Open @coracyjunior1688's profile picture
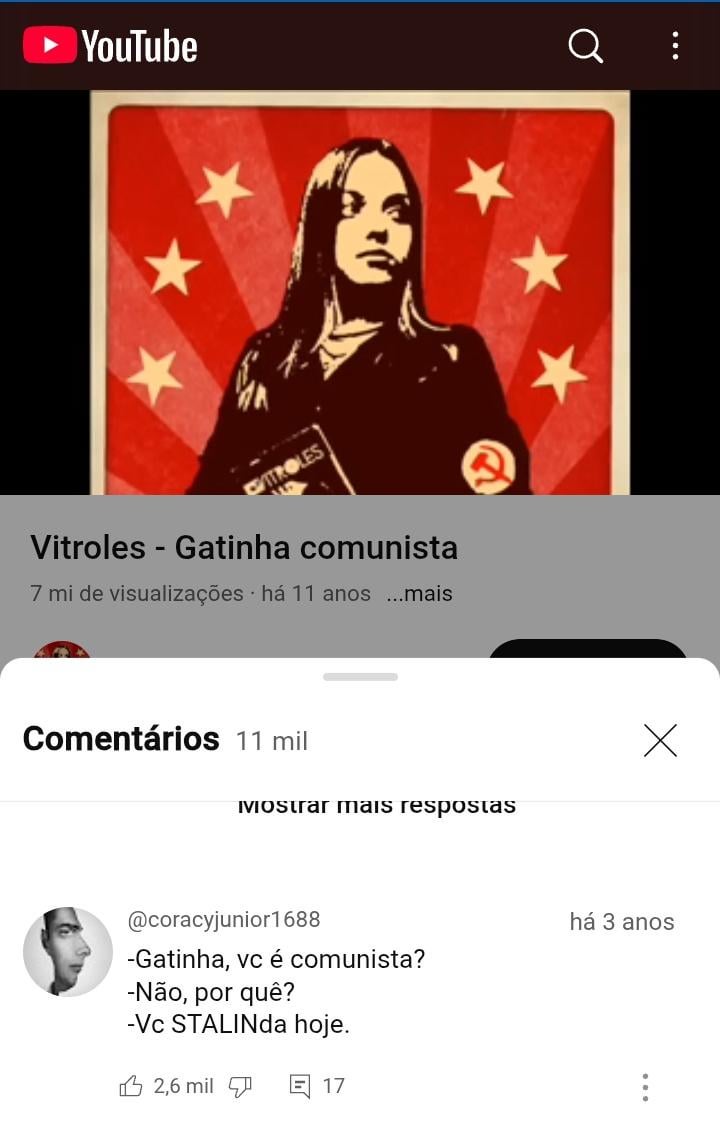This screenshot has height=1137, width=720. pos(68,952)
